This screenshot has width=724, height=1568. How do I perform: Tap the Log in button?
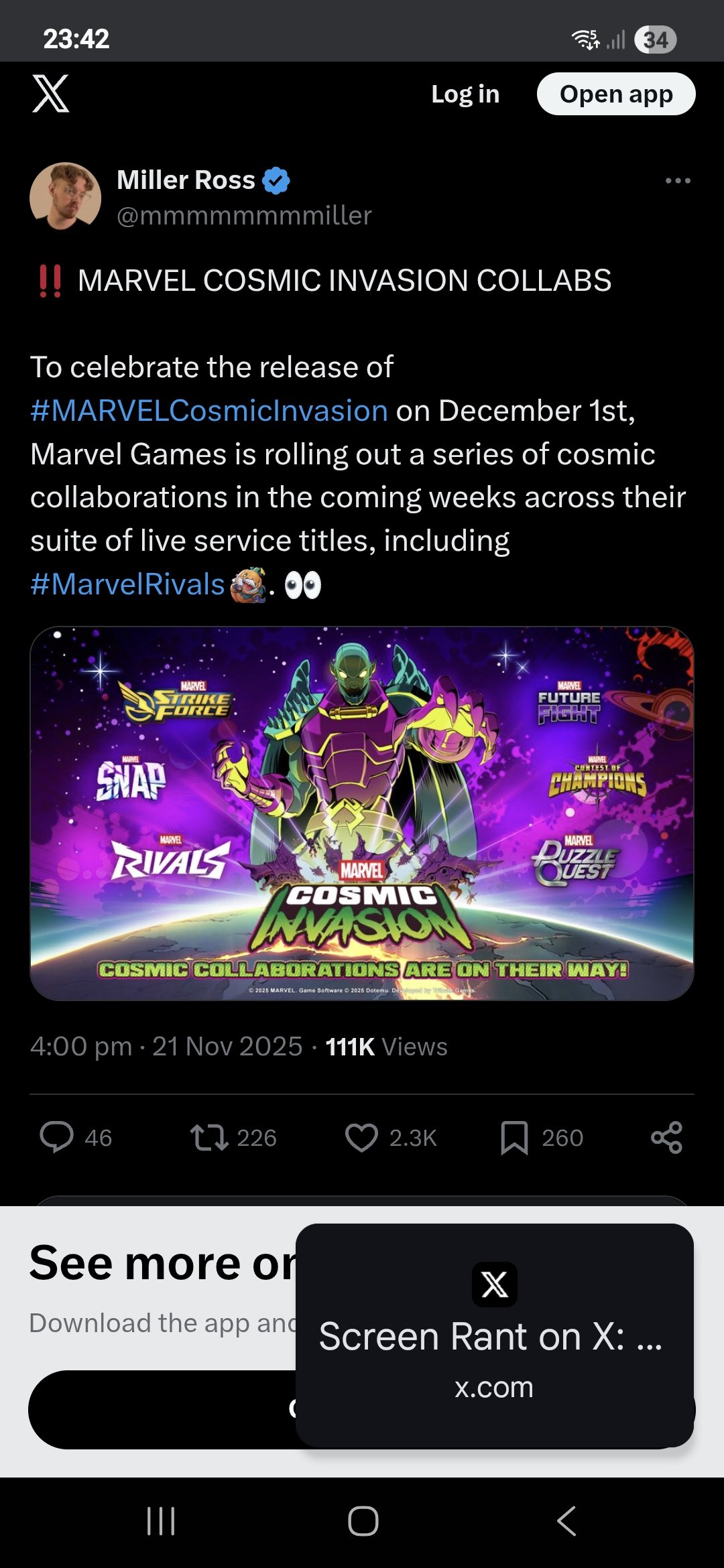[465, 94]
